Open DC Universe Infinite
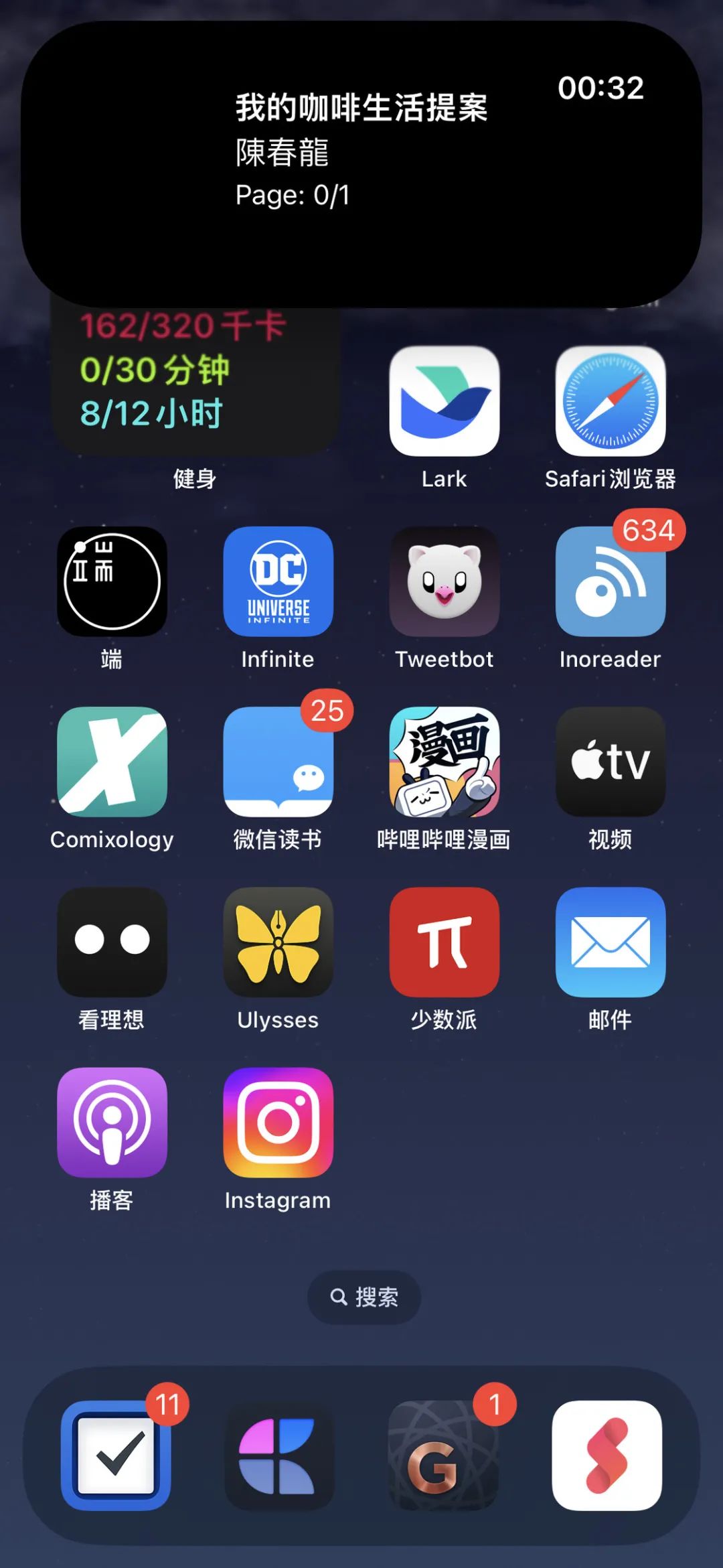 278,581
